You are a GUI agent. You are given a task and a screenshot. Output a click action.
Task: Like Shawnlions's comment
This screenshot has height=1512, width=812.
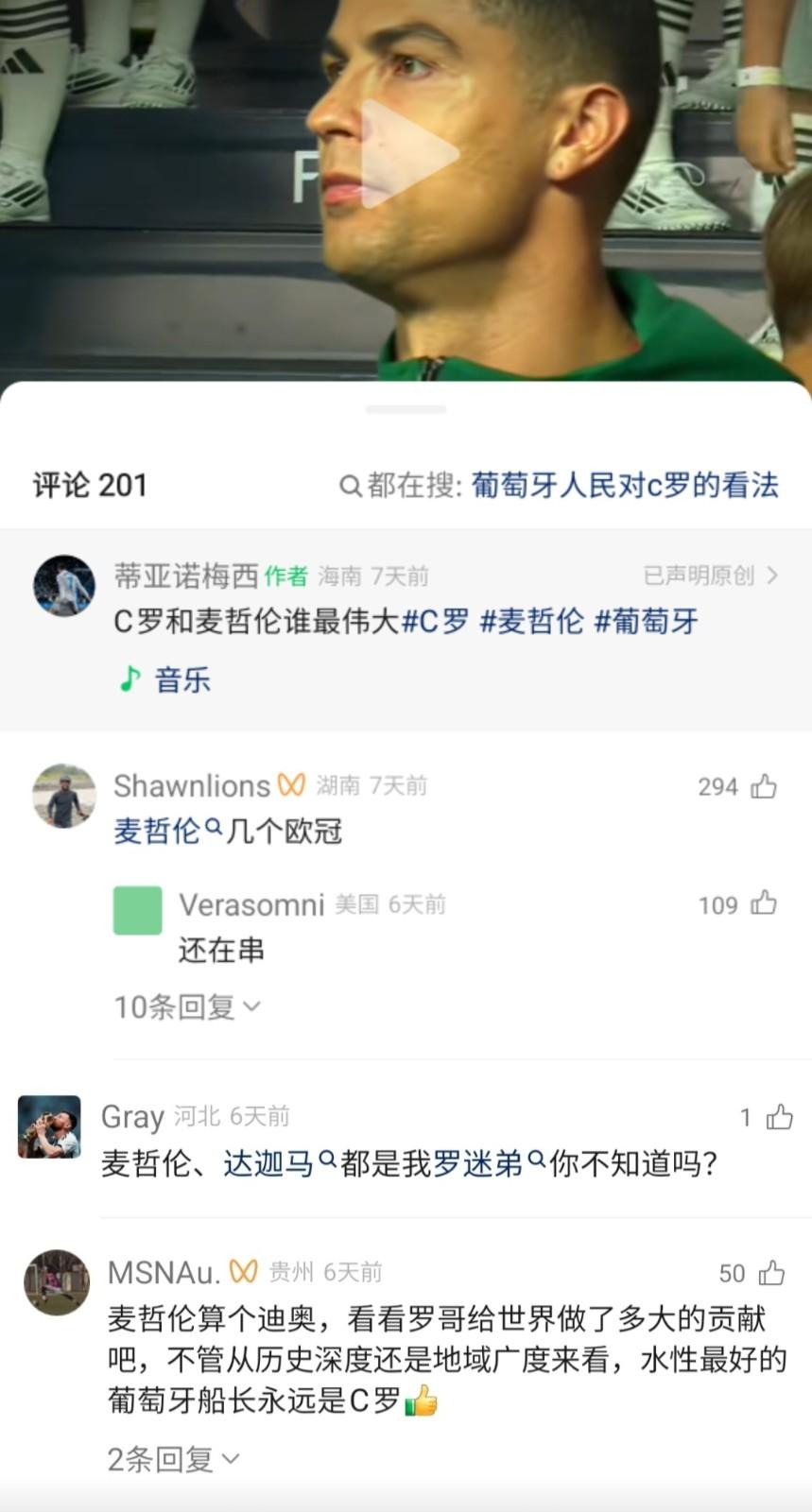(763, 786)
